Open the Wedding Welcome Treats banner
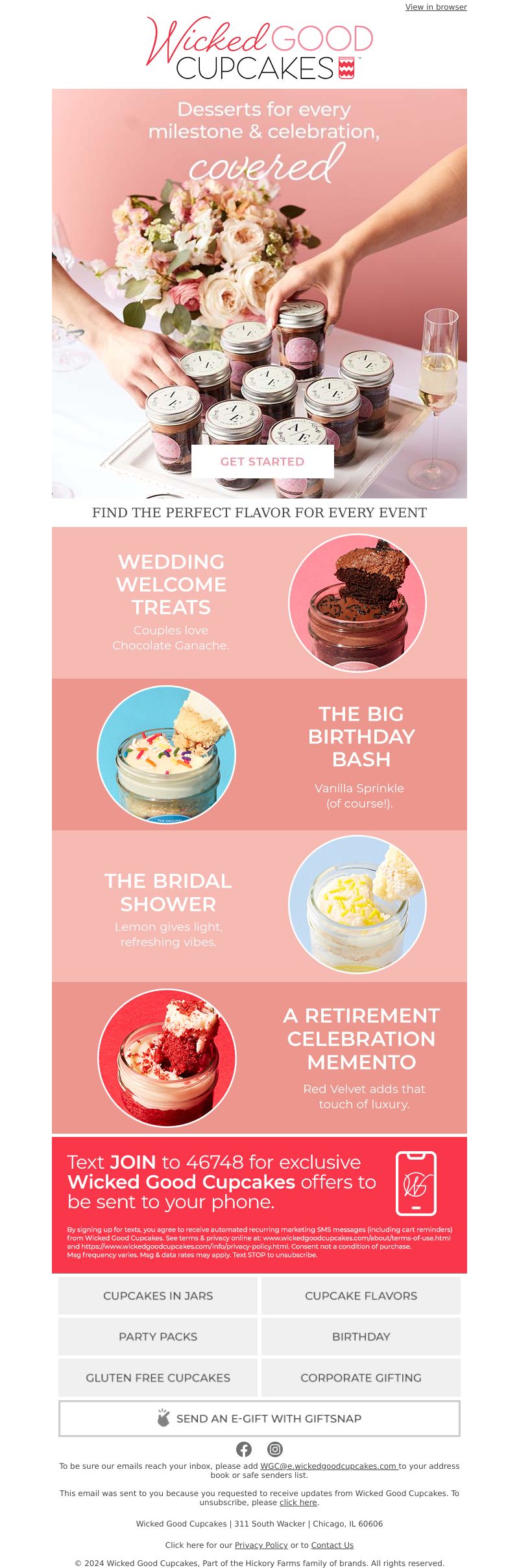This screenshot has height=1568, width=519. coord(259,603)
